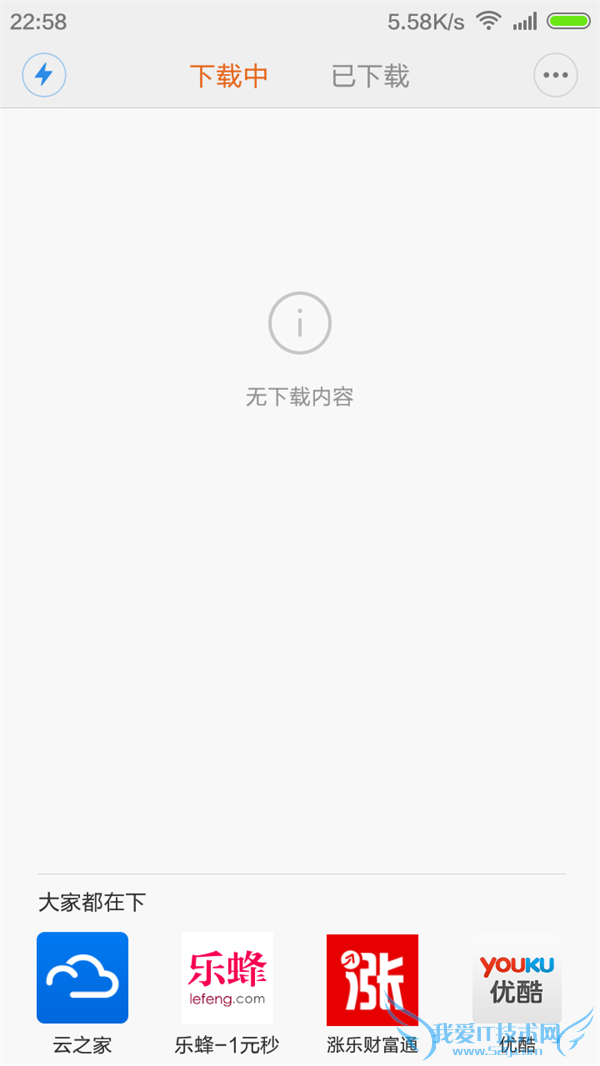The image size is (600, 1066).
Task: Open the 乐蜂-1元秒 app recommendation
Action: coord(227,978)
